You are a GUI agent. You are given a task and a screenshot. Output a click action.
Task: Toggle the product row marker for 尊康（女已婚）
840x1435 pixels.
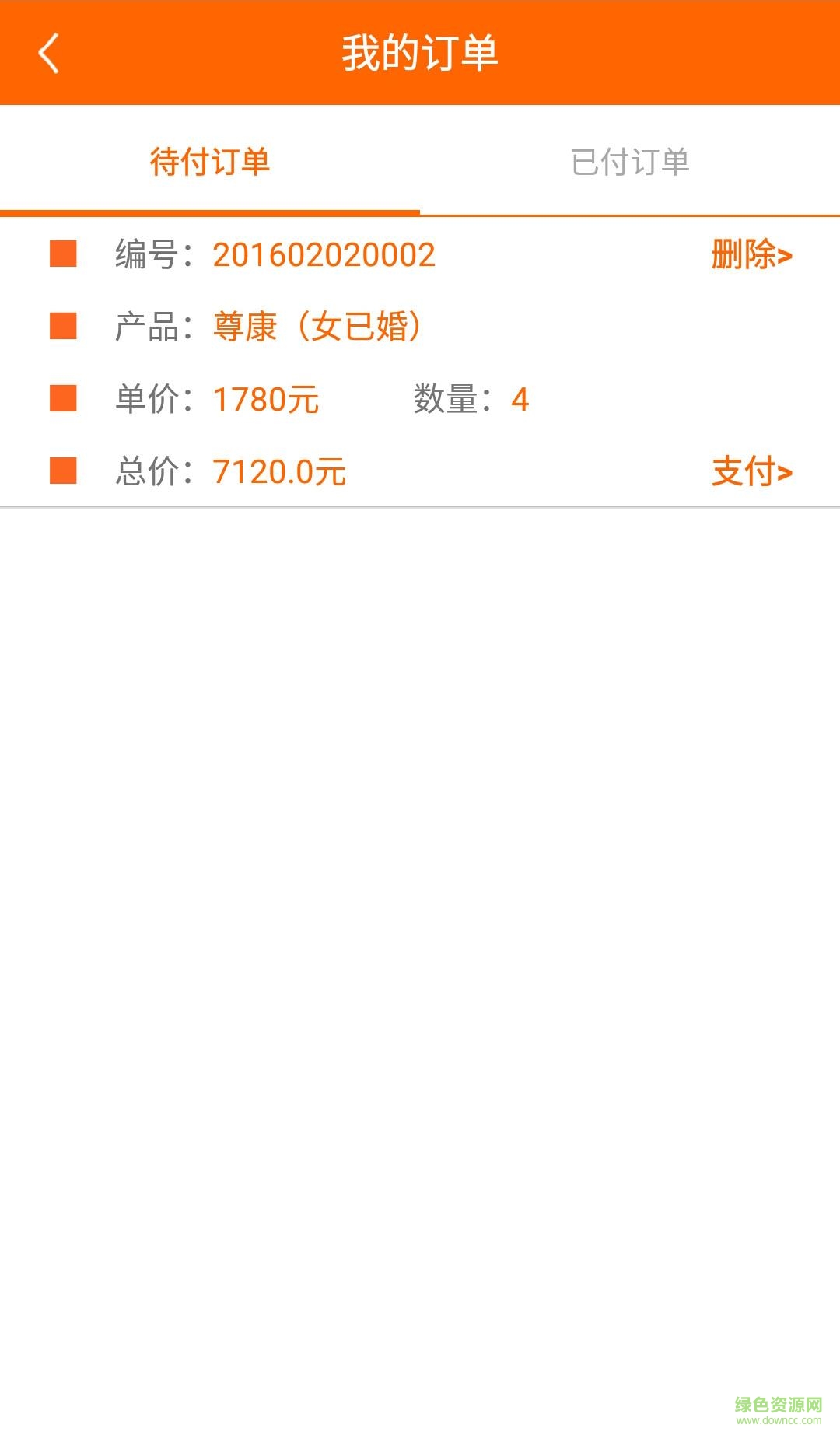pyautogui.click(x=64, y=327)
